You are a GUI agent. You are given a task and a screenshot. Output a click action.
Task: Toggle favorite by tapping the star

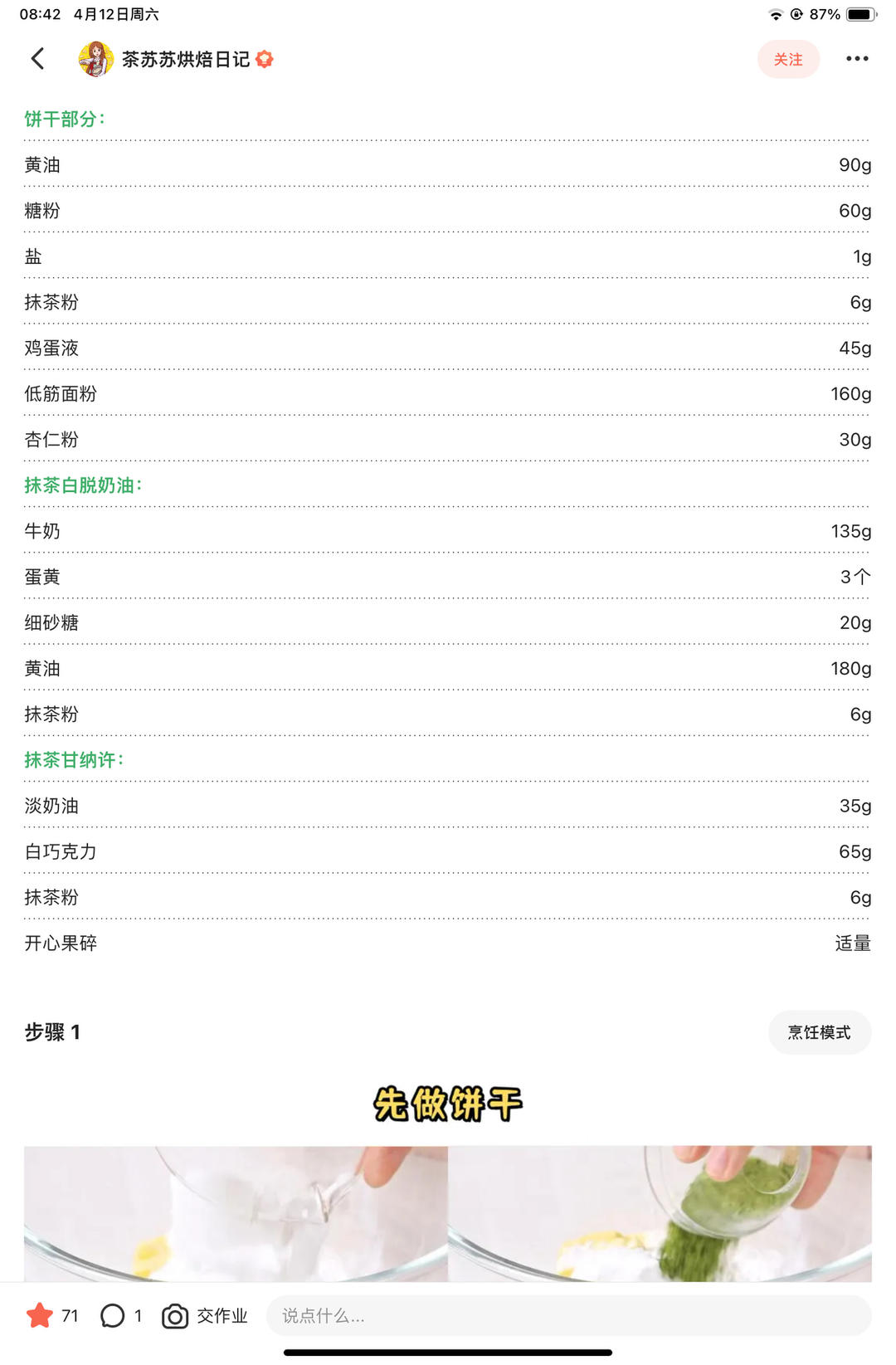click(37, 1315)
